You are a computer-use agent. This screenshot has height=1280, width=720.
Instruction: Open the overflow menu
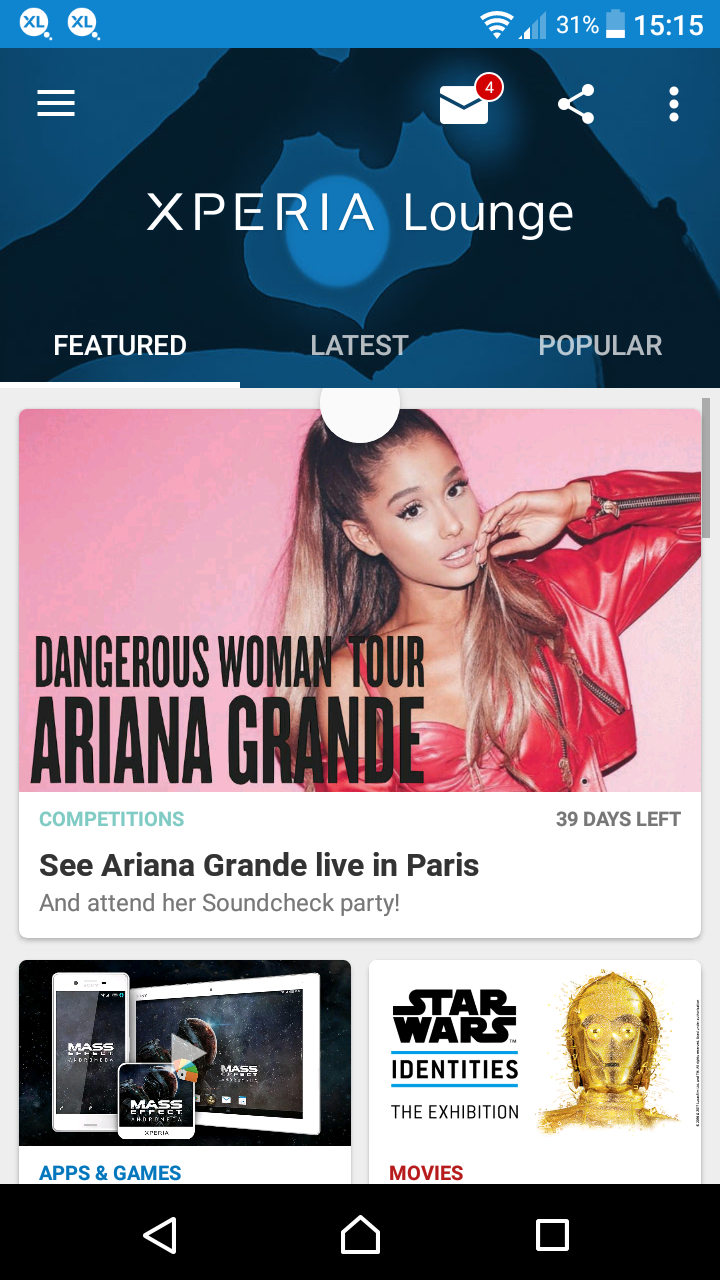coord(674,104)
